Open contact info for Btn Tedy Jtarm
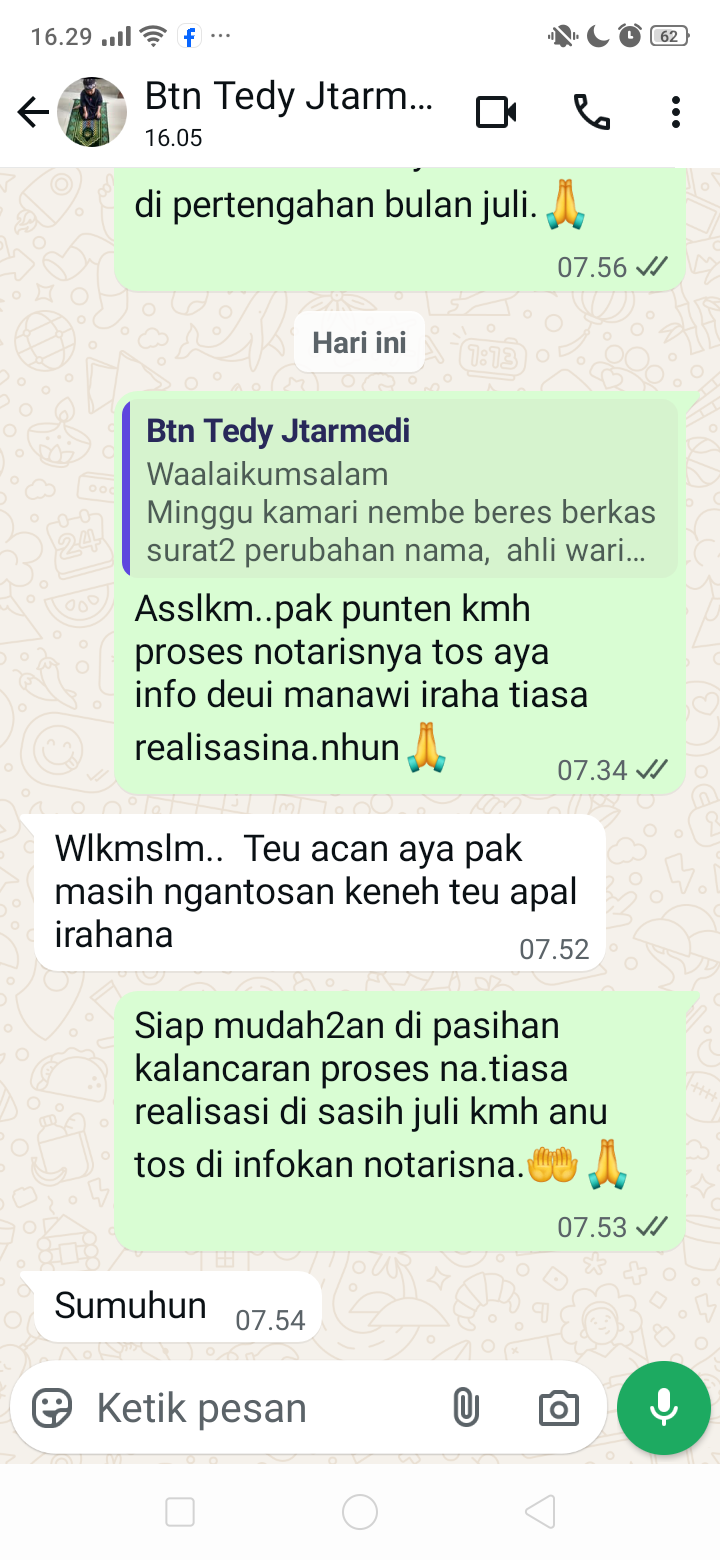 [x=290, y=112]
